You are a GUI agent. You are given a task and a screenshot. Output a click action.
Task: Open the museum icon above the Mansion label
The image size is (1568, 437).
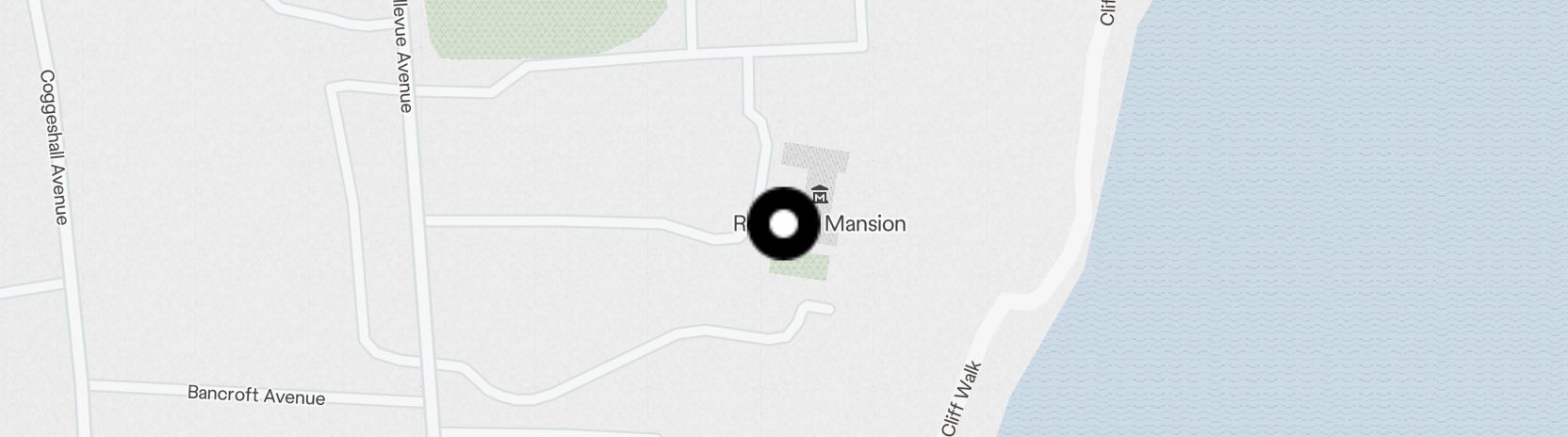[x=820, y=195]
